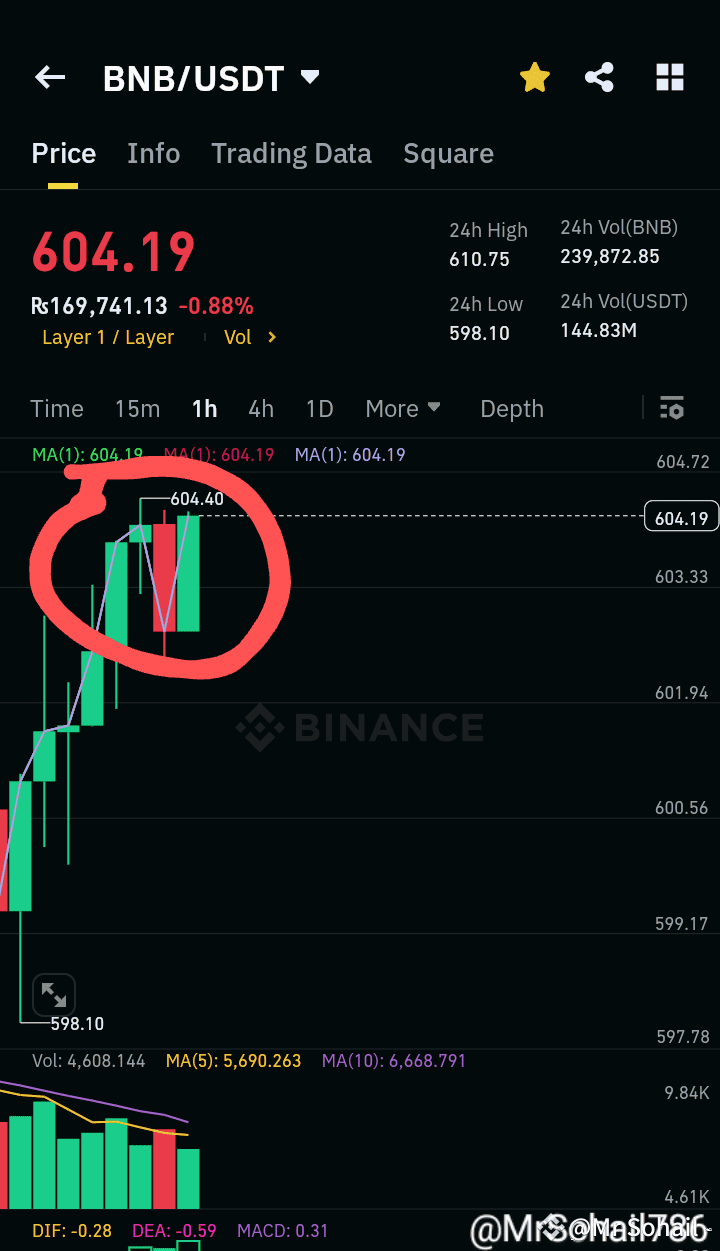Select the Time chart interval
This screenshot has height=1251, width=720.
[57, 409]
